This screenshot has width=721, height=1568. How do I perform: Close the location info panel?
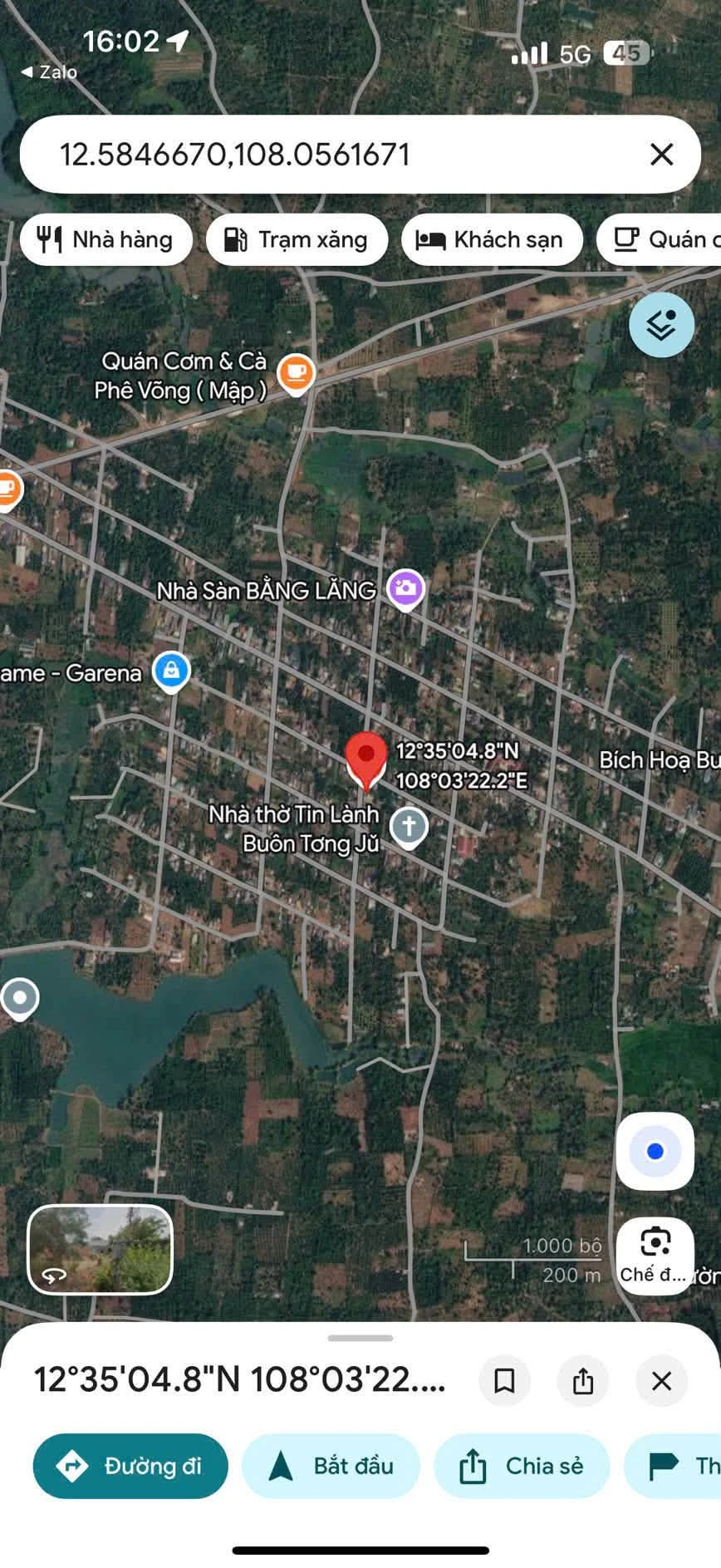pos(661,1381)
